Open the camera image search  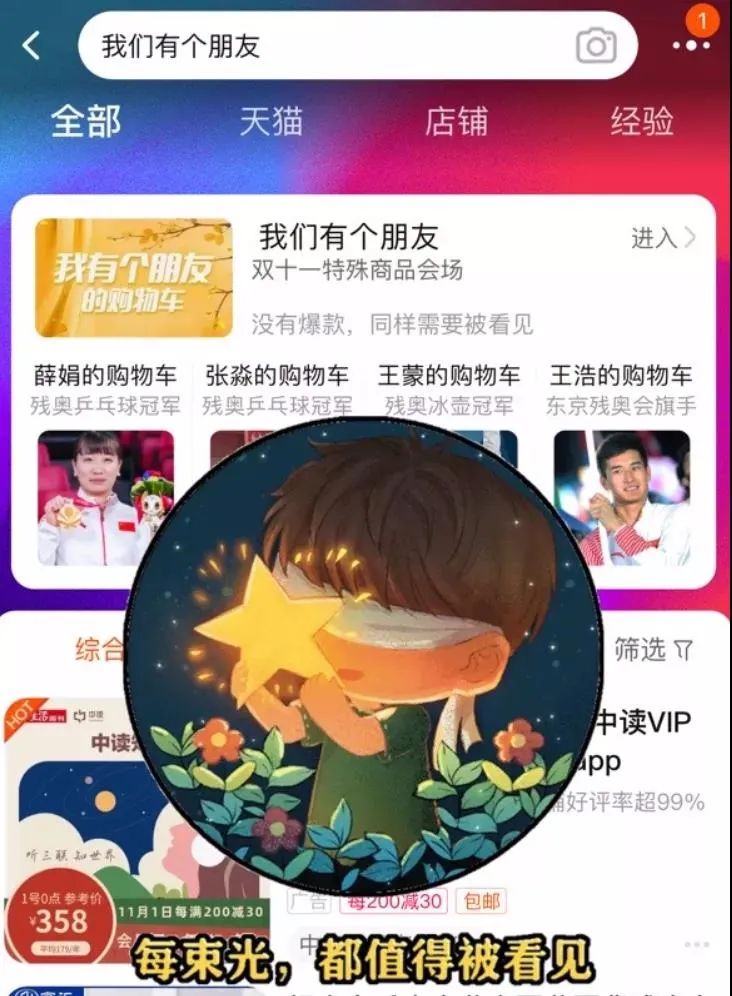596,46
